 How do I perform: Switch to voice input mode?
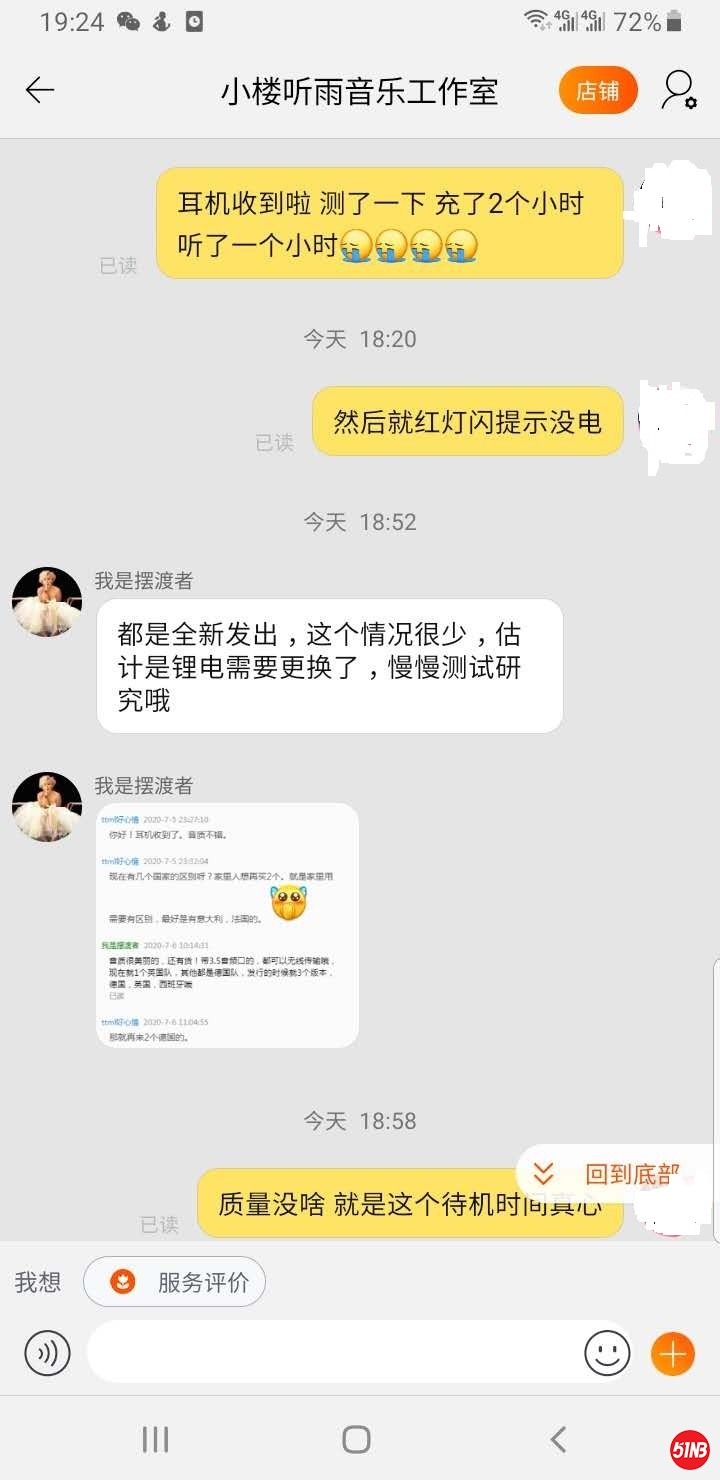pyautogui.click(x=48, y=1354)
